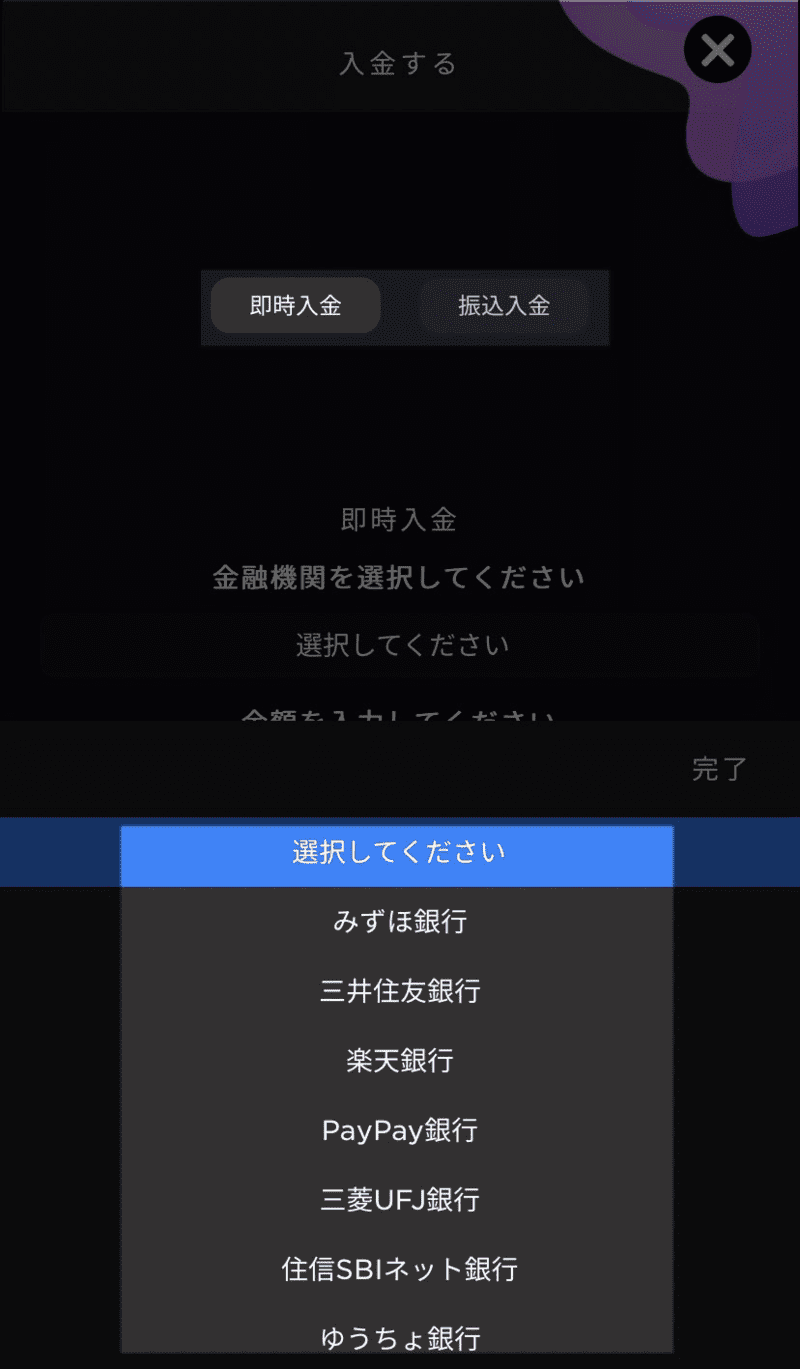The width and height of the screenshot is (800, 1369).
Task: Choose PayPay銀行 option
Action: click(x=399, y=1130)
